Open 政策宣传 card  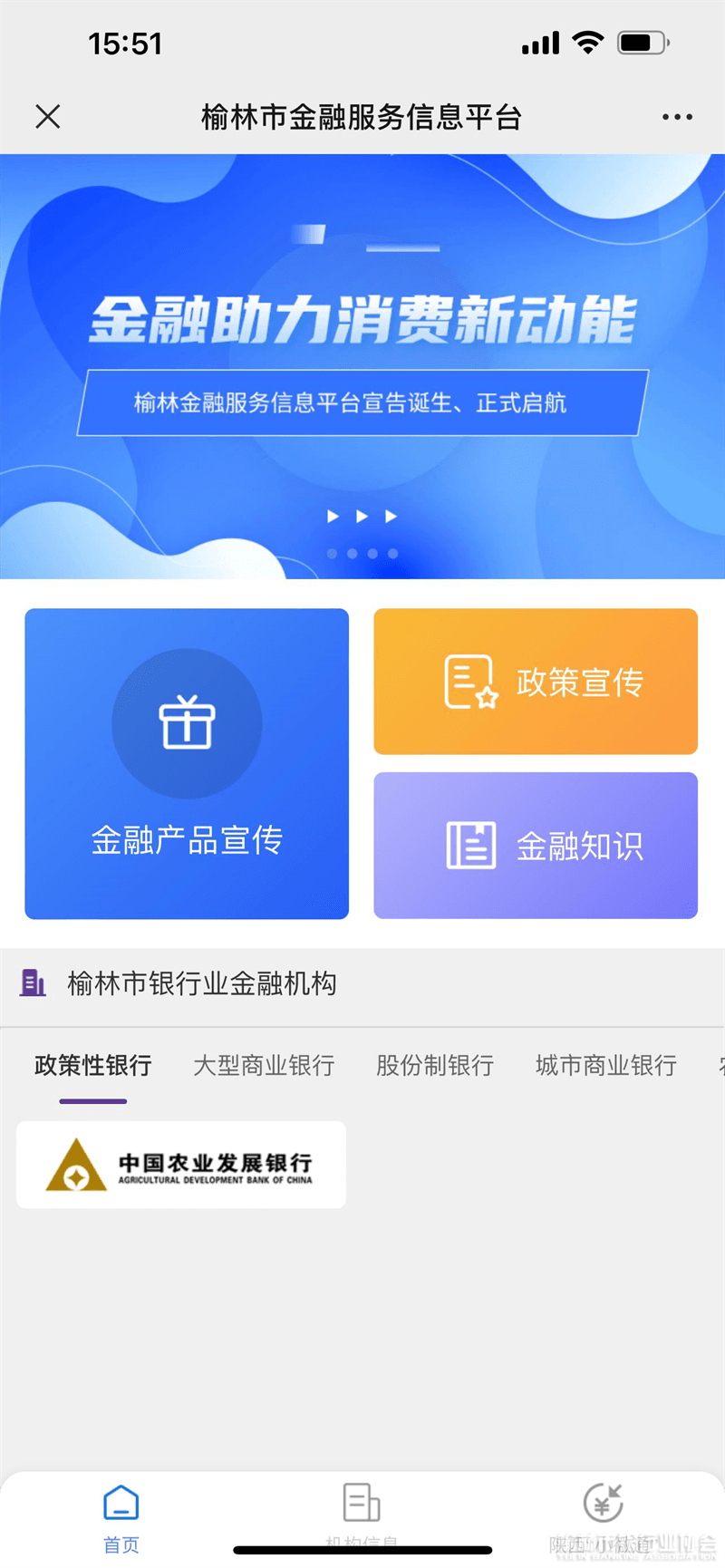click(x=536, y=682)
